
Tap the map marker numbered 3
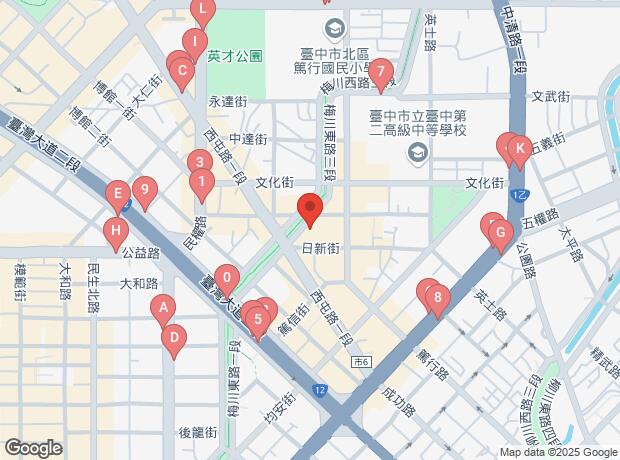coord(200,163)
